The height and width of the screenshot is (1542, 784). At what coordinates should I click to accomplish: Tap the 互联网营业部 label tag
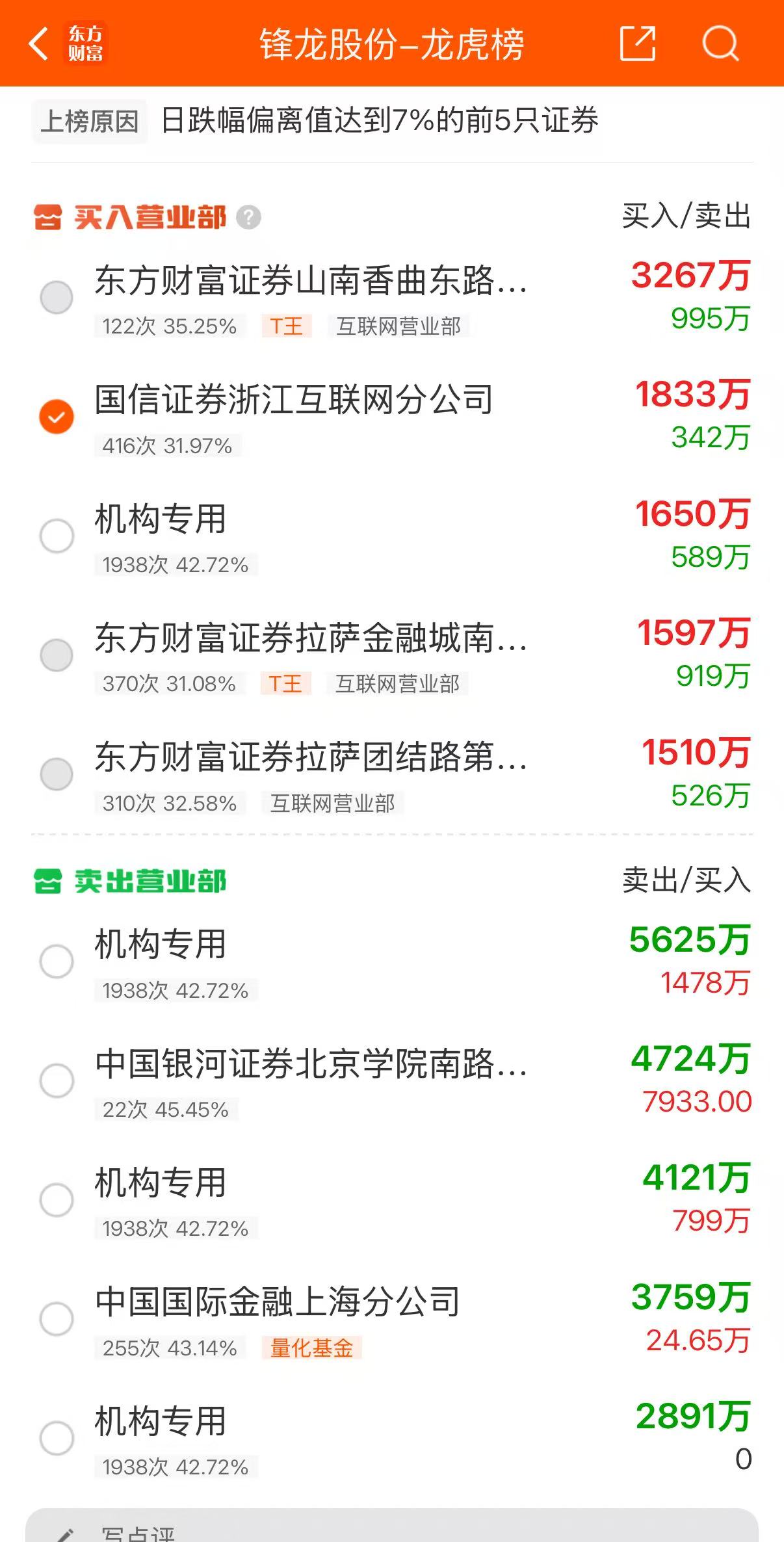coord(399,328)
